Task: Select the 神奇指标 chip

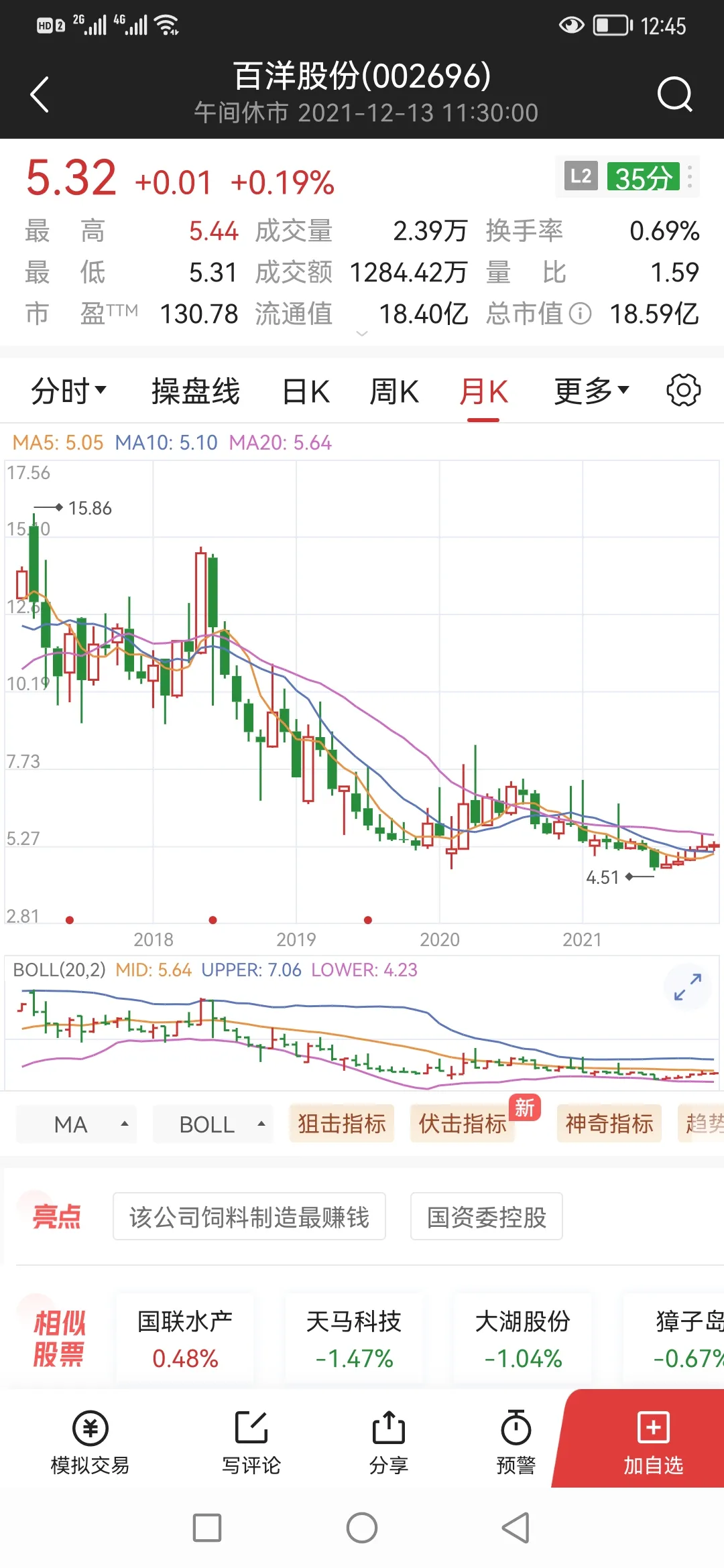Action: (x=609, y=1124)
